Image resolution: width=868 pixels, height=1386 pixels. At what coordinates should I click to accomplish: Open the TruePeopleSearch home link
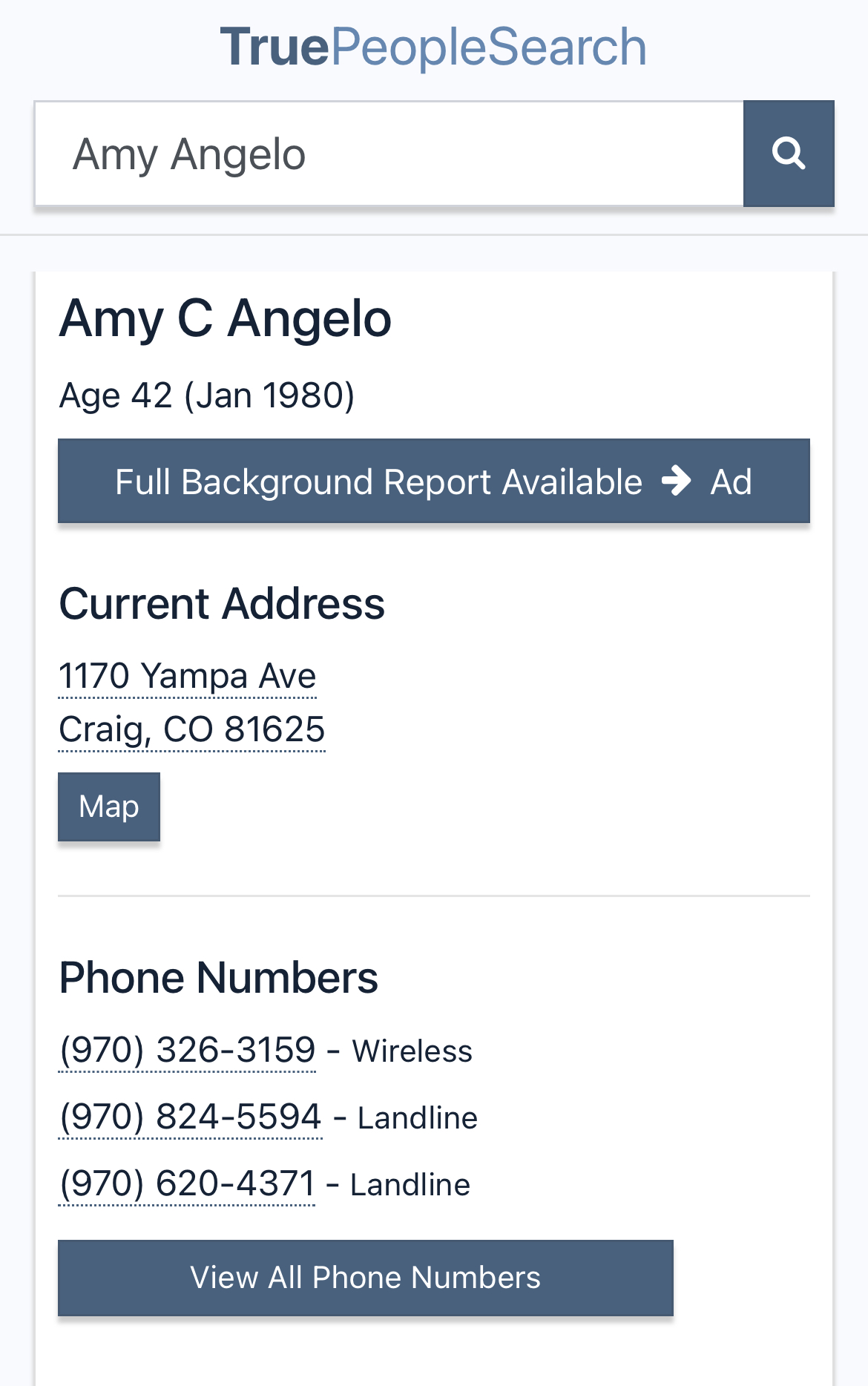(x=433, y=47)
